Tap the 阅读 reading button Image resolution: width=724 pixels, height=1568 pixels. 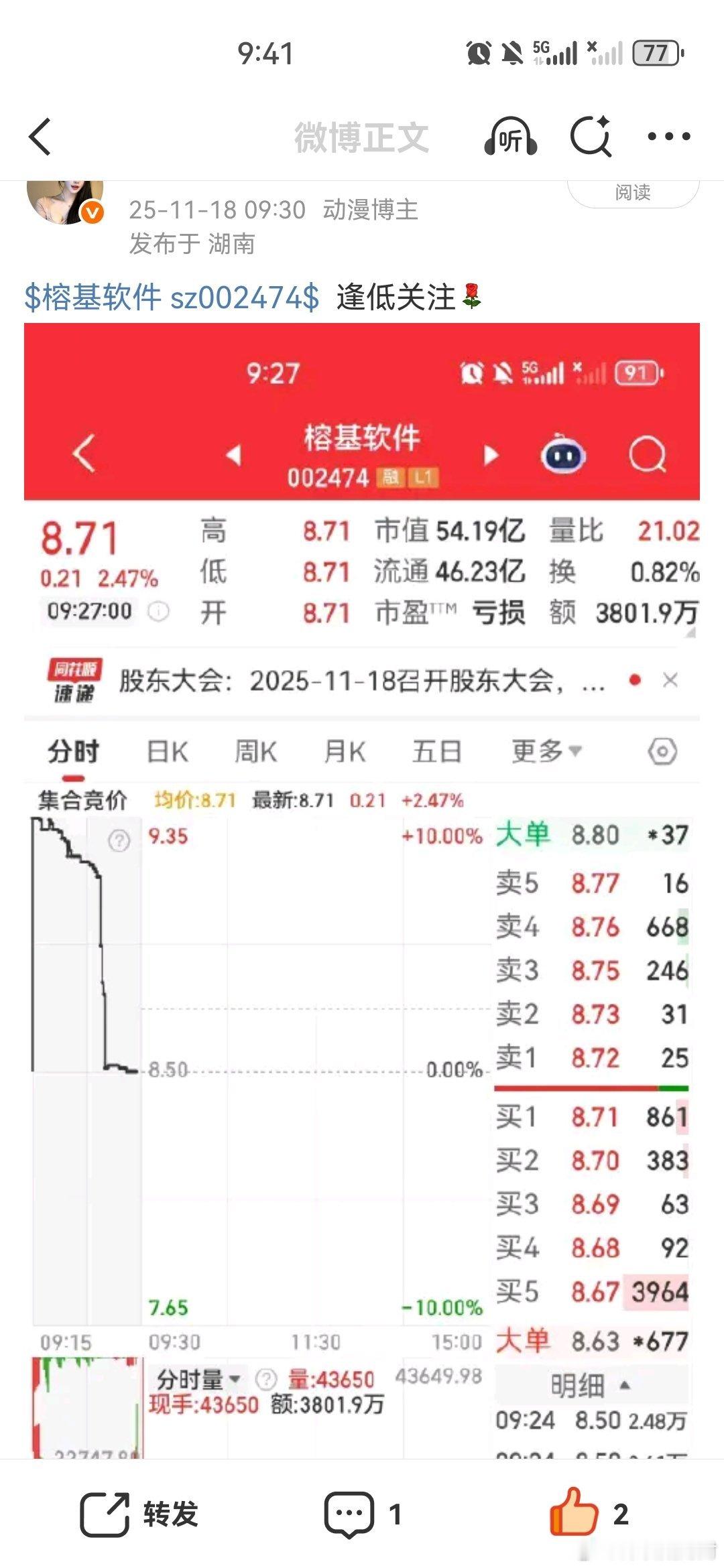pyautogui.click(x=633, y=191)
